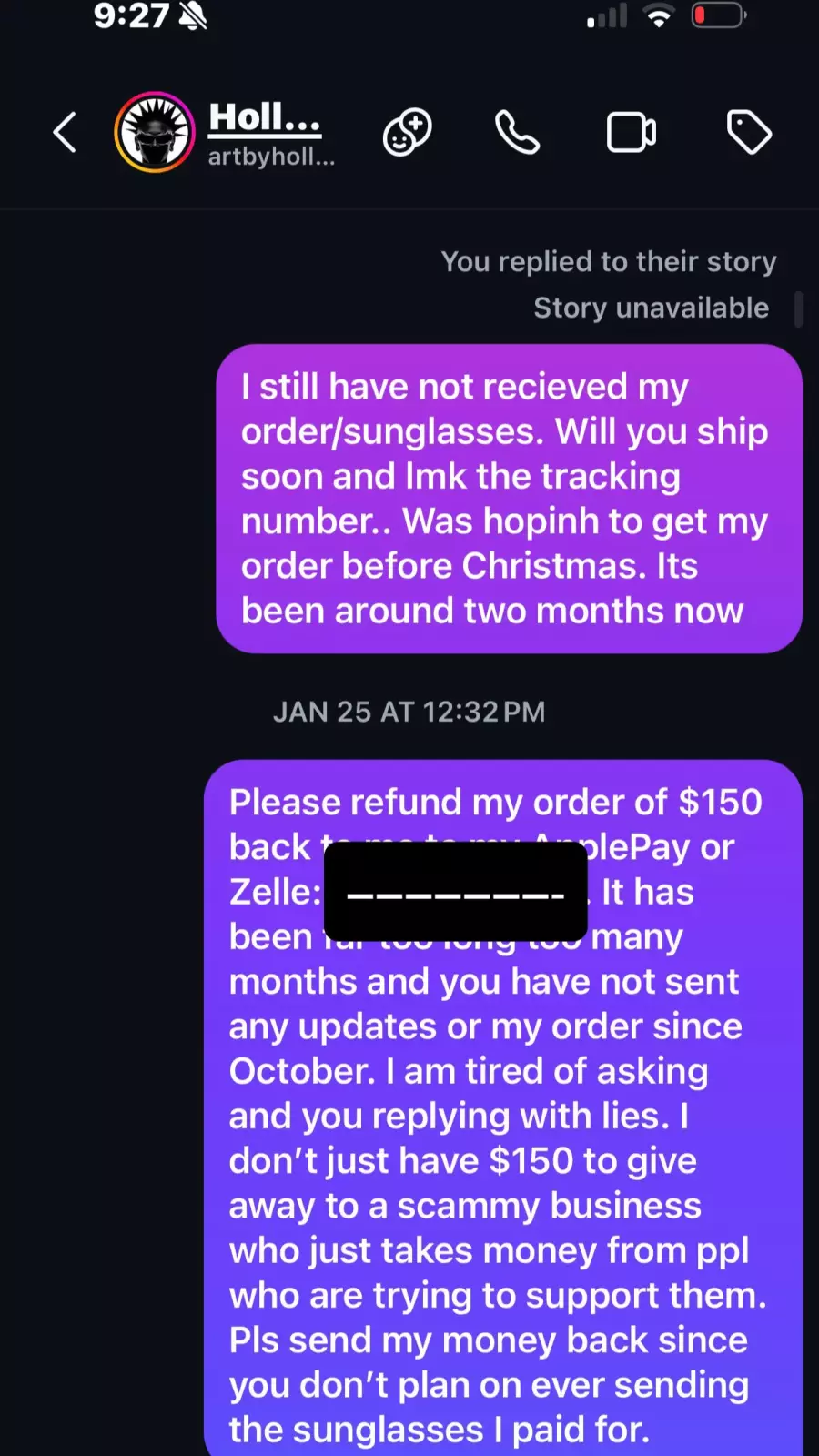Open the profile picture with story ring
819x1456 pixels.
(154, 133)
